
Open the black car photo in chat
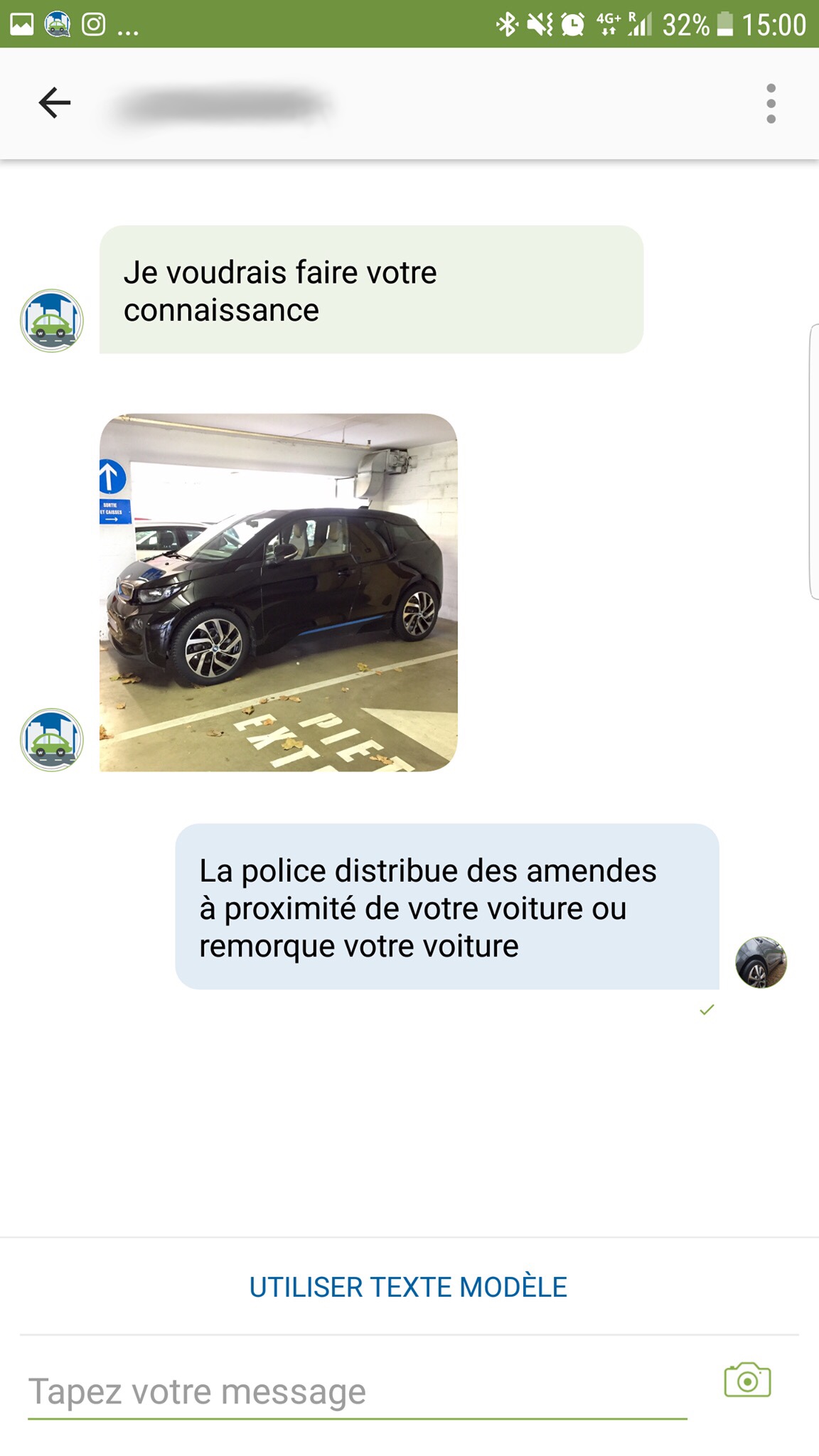278,592
